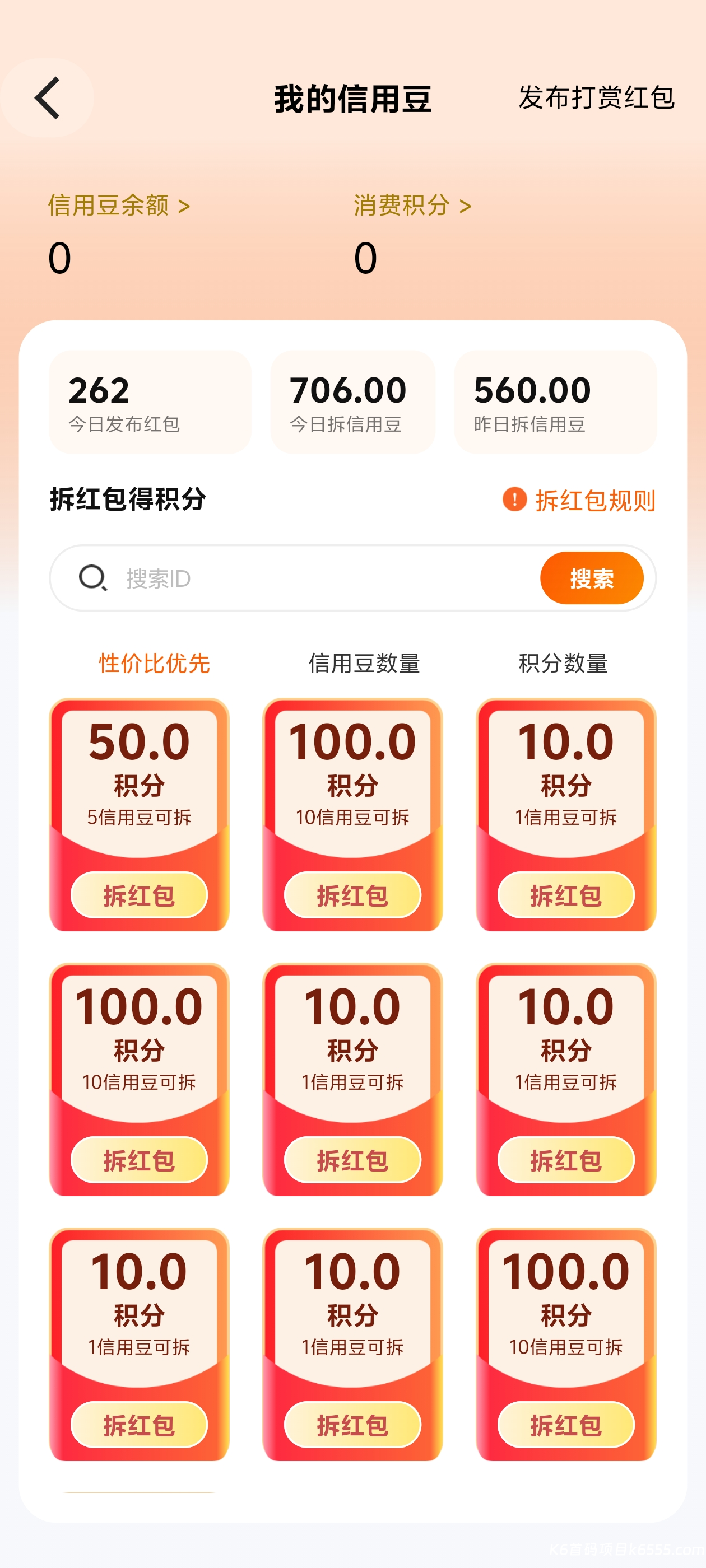Go back using the top-left arrow
Screen dimensions: 706x1568
47,98
